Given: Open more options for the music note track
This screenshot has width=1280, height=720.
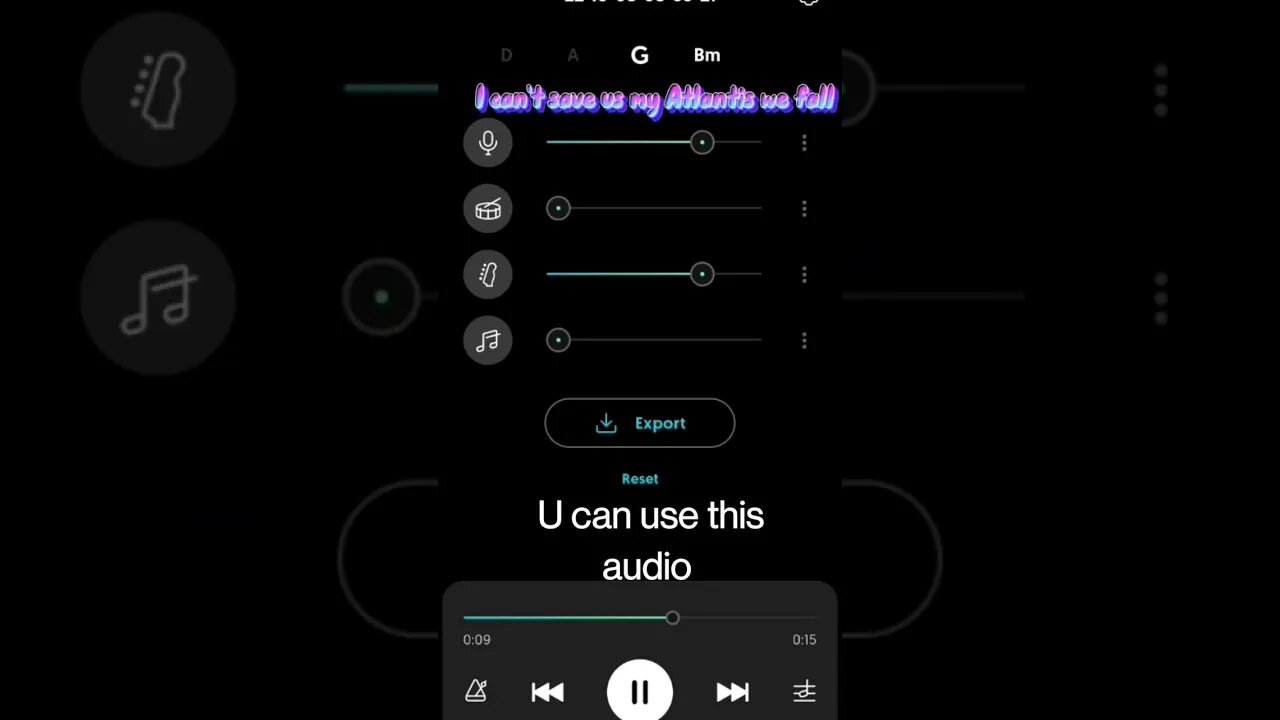Looking at the screenshot, I should [804, 341].
